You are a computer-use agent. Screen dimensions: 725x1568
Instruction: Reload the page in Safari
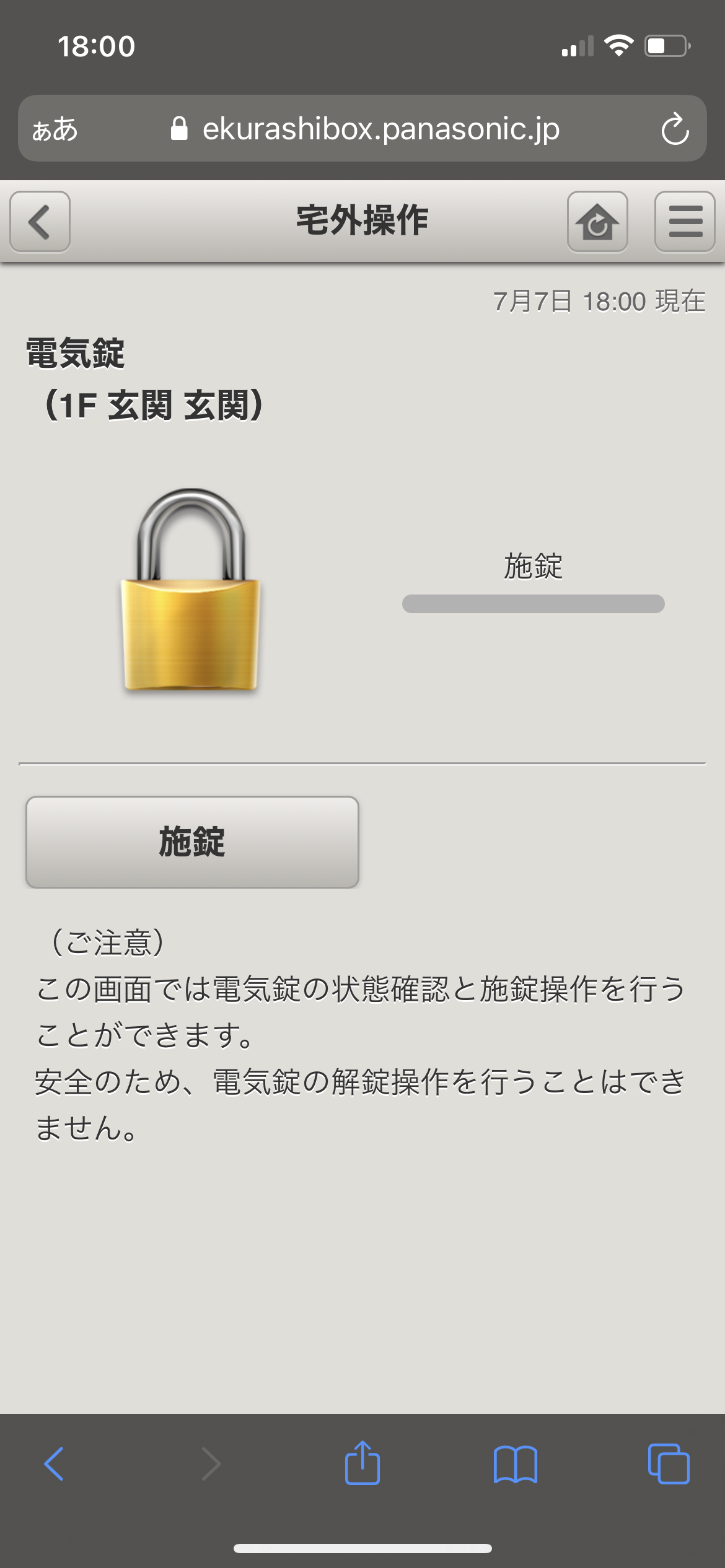pyautogui.click(x=674, y=129)
